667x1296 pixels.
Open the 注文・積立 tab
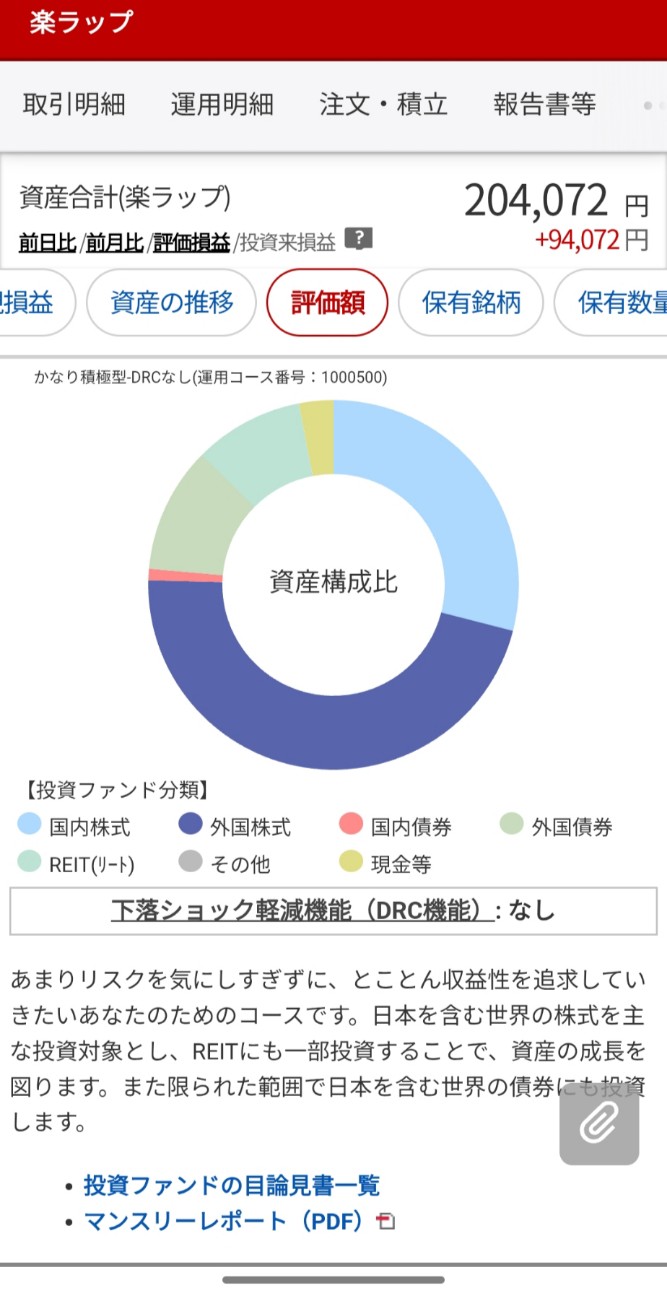383,105
